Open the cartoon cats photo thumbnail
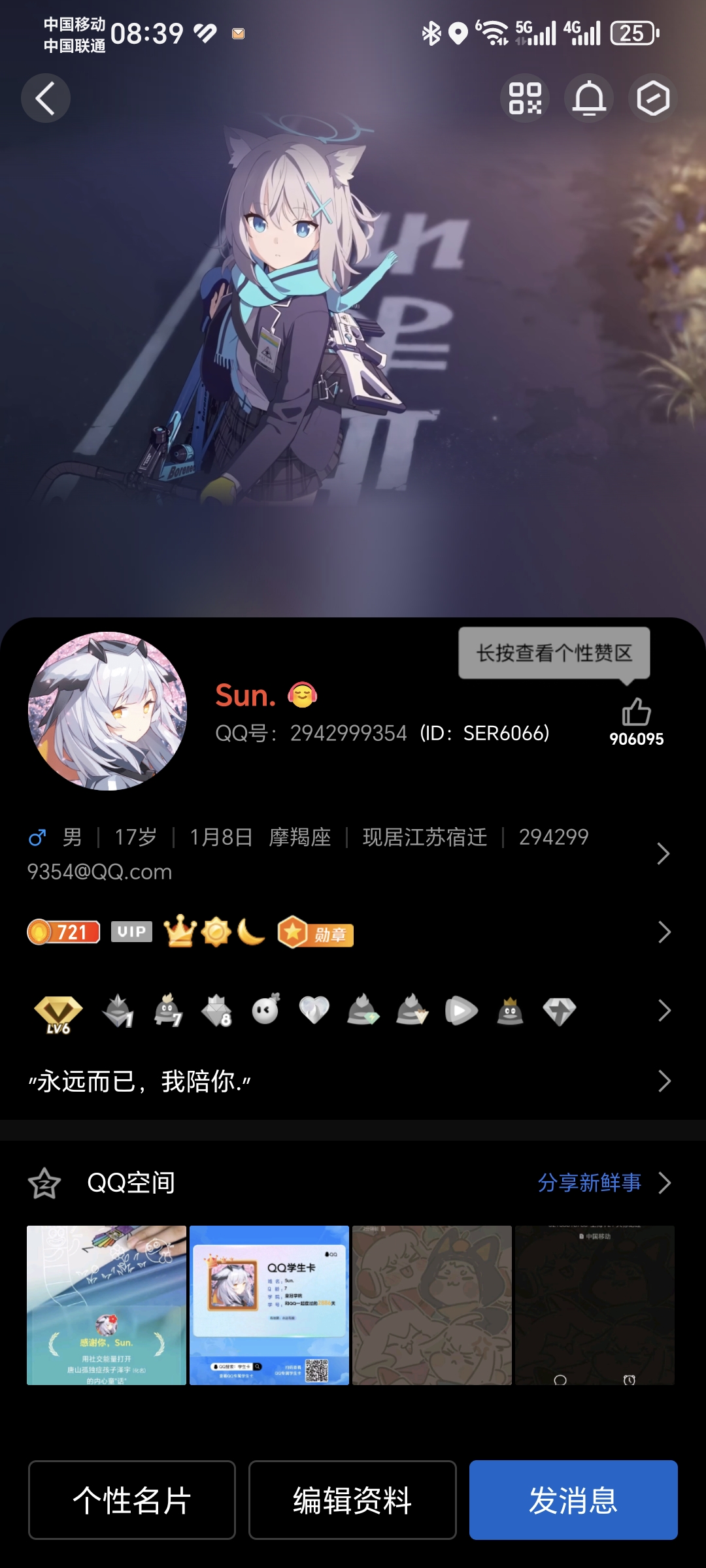The image size is (706, 1568). pyautogui.click(x=432, y=1305)
